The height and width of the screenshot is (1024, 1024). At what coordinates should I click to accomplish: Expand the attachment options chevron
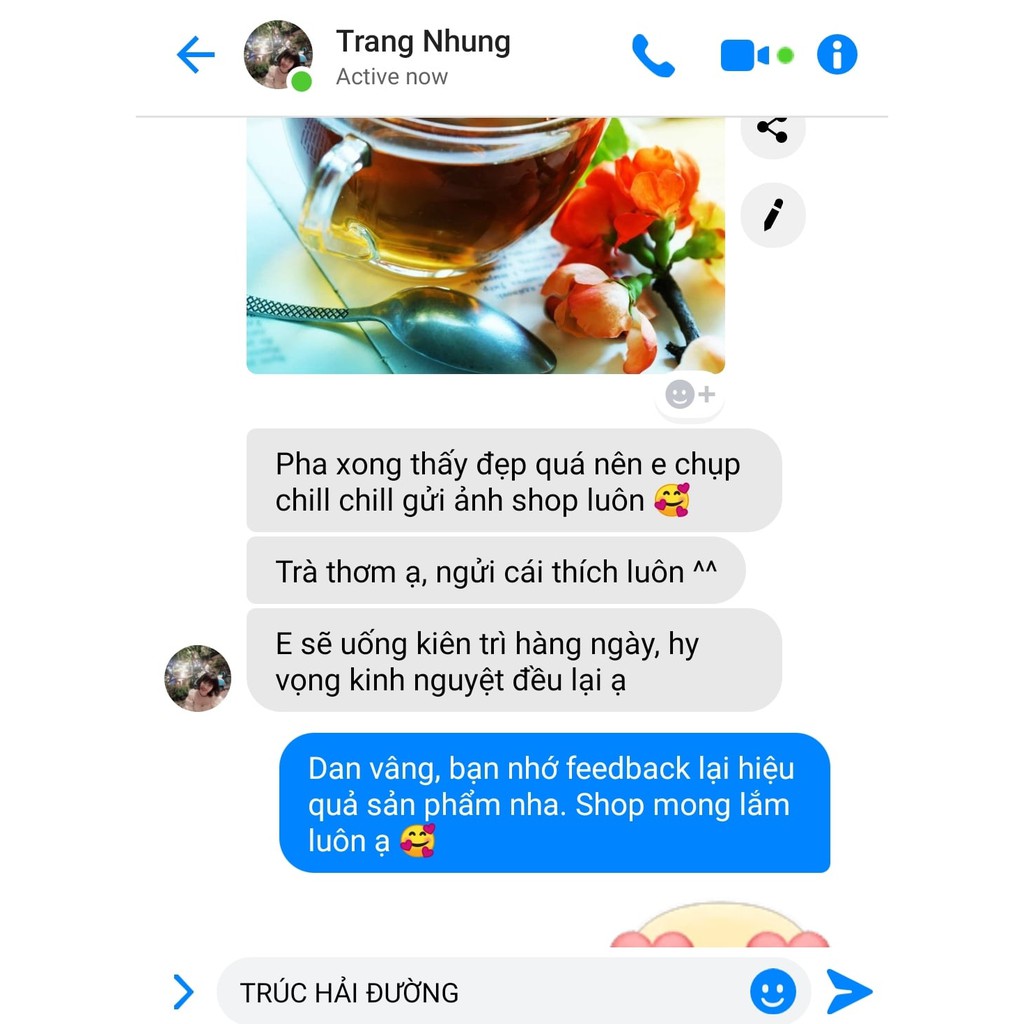click(x=183, y=992)
